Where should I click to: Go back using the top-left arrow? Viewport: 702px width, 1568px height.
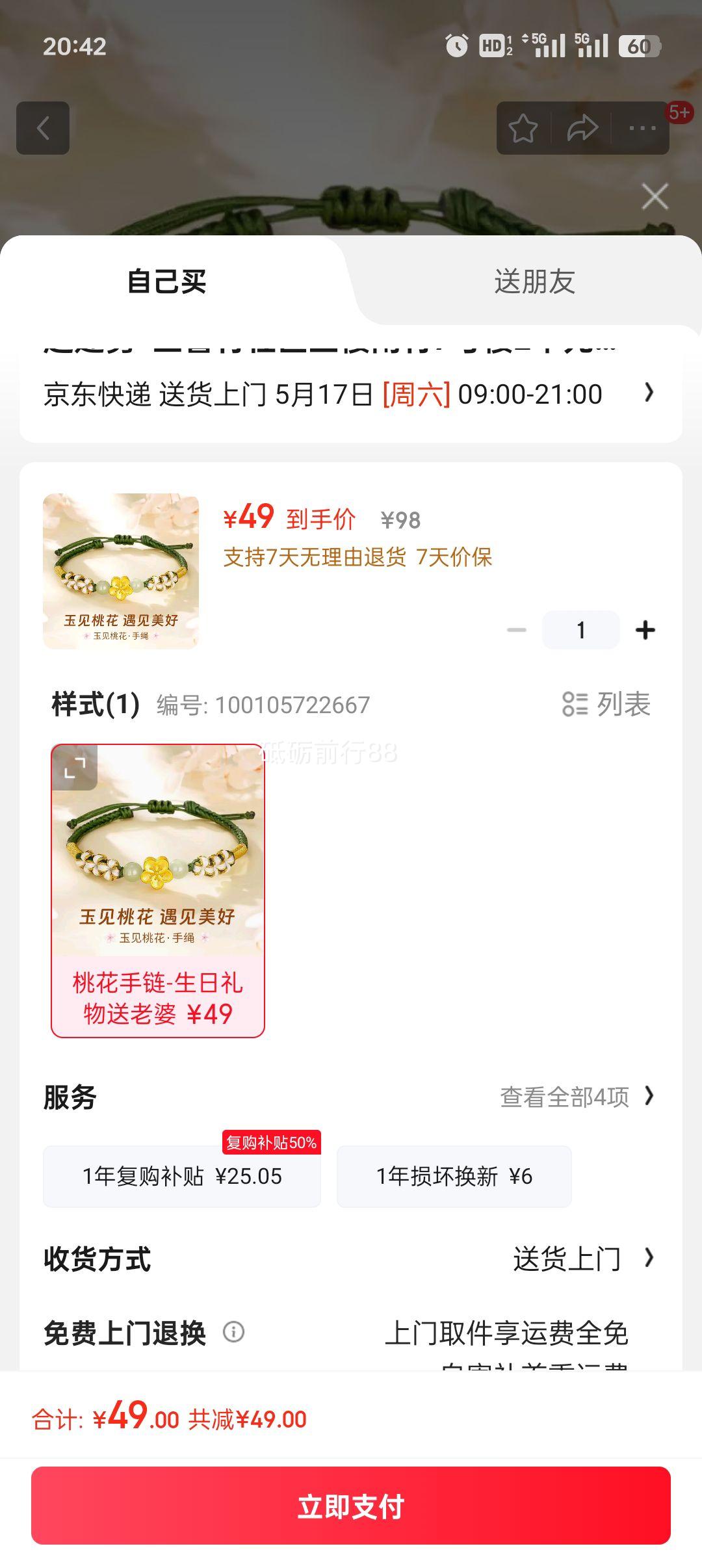(43, 128)
